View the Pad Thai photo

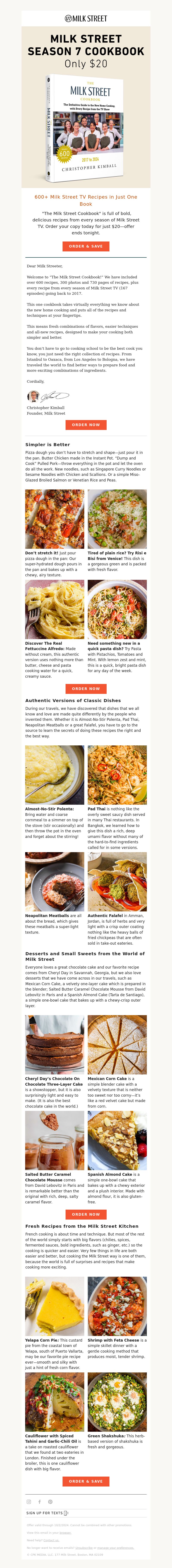[117, 775]
